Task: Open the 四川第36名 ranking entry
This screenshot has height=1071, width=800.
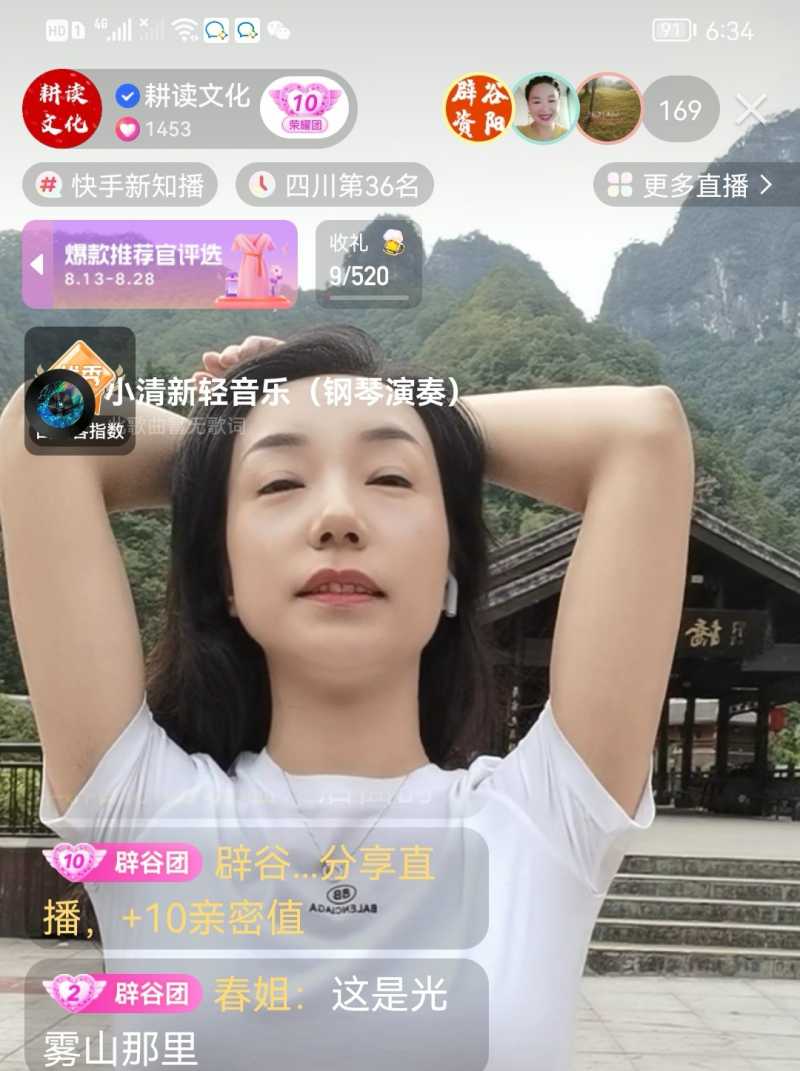Action: 333,186
